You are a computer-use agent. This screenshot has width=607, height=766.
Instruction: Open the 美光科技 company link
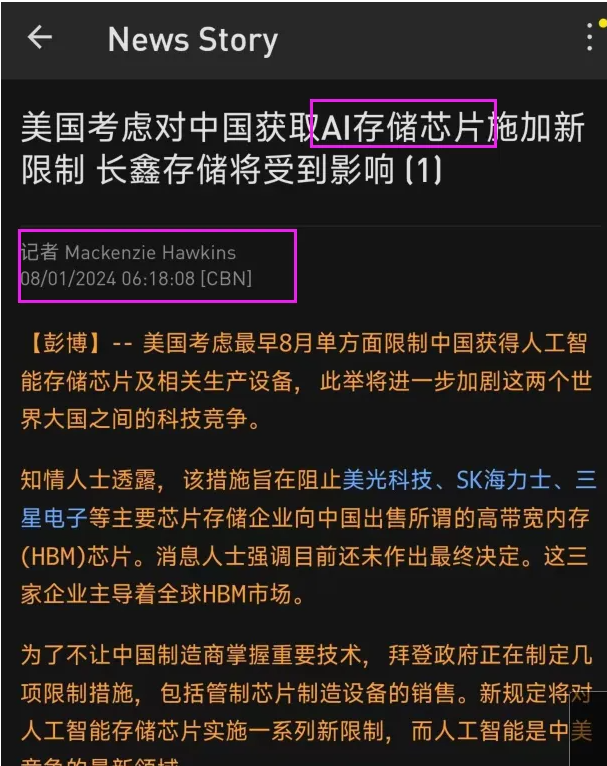[387, 480]
